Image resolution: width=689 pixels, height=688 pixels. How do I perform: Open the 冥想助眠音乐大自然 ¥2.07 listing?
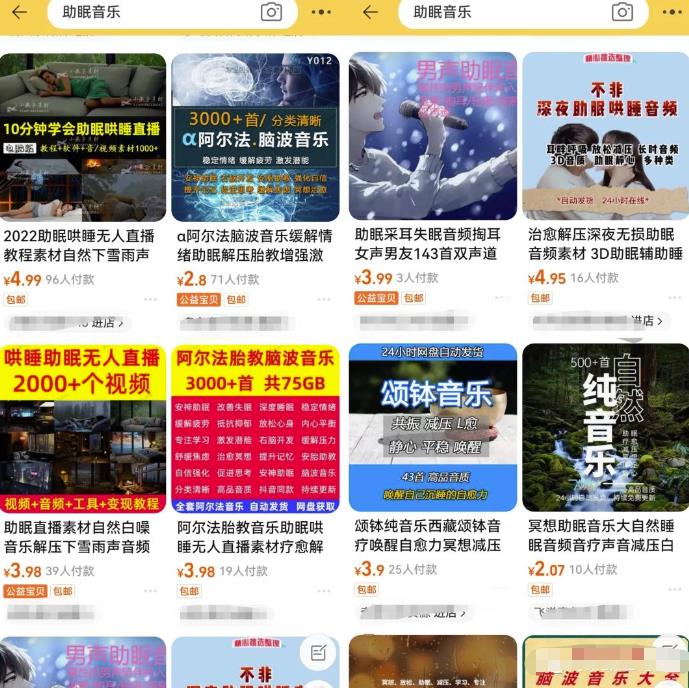(605, 428)
